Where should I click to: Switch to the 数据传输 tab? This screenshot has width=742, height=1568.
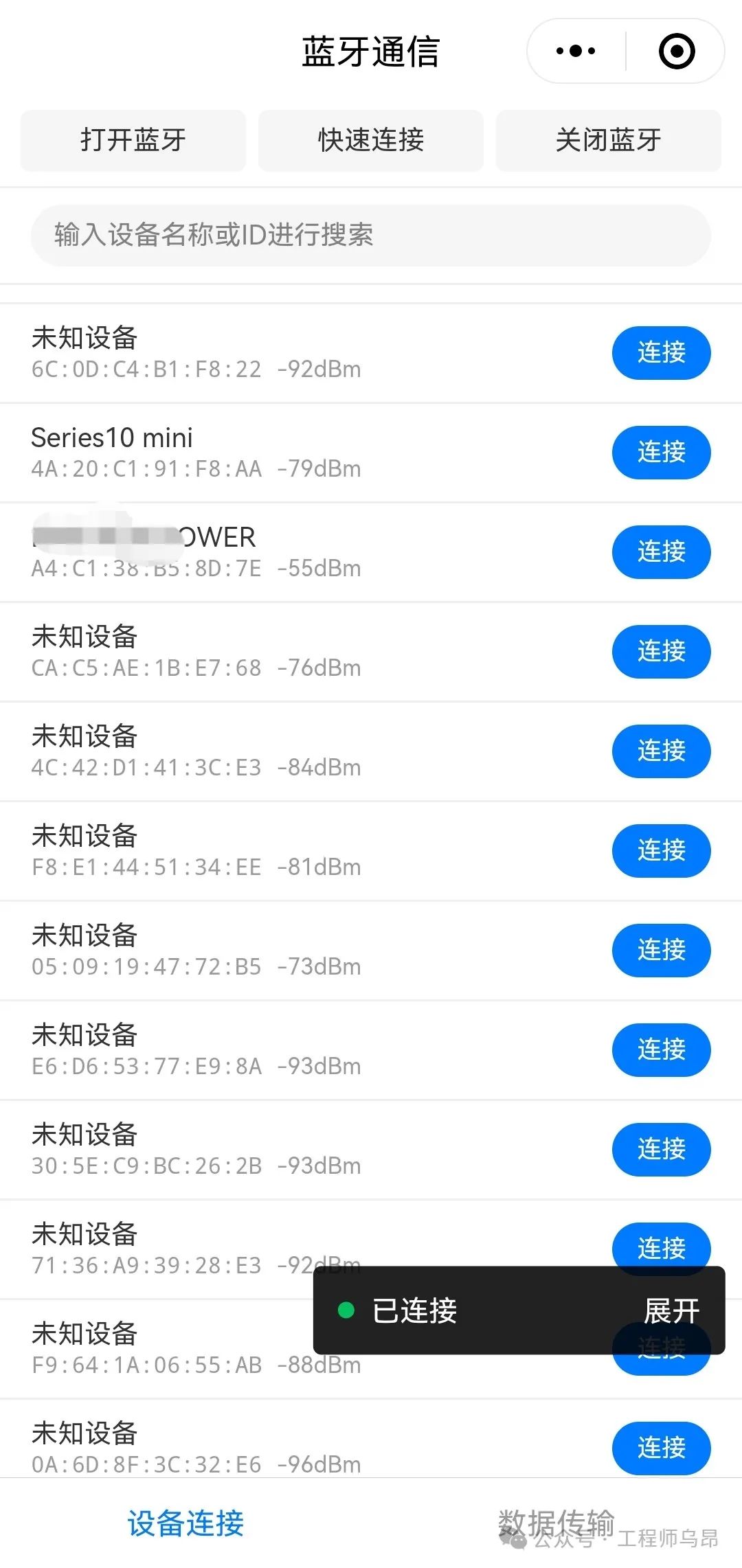(556, 1523)
